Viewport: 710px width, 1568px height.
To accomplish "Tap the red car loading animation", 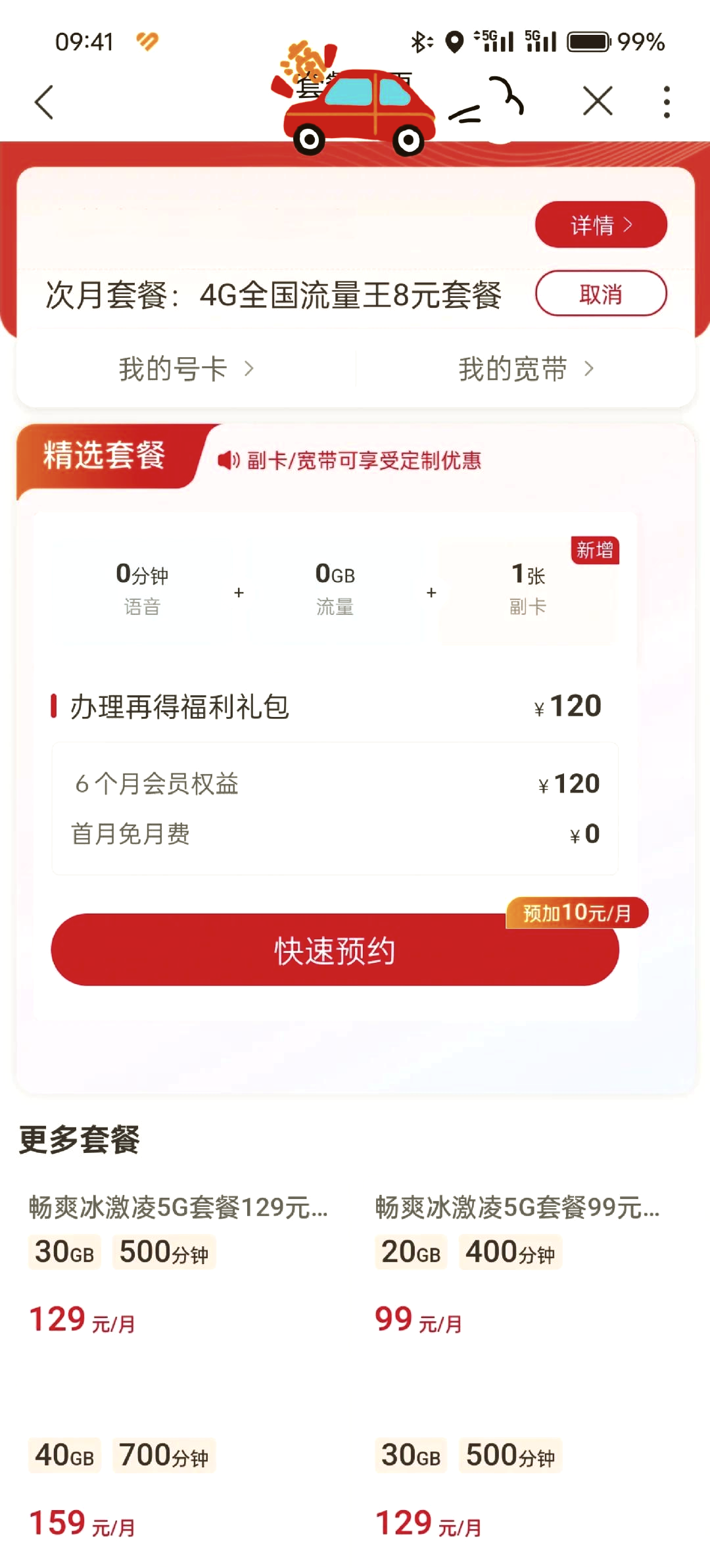I will (358, 105).
